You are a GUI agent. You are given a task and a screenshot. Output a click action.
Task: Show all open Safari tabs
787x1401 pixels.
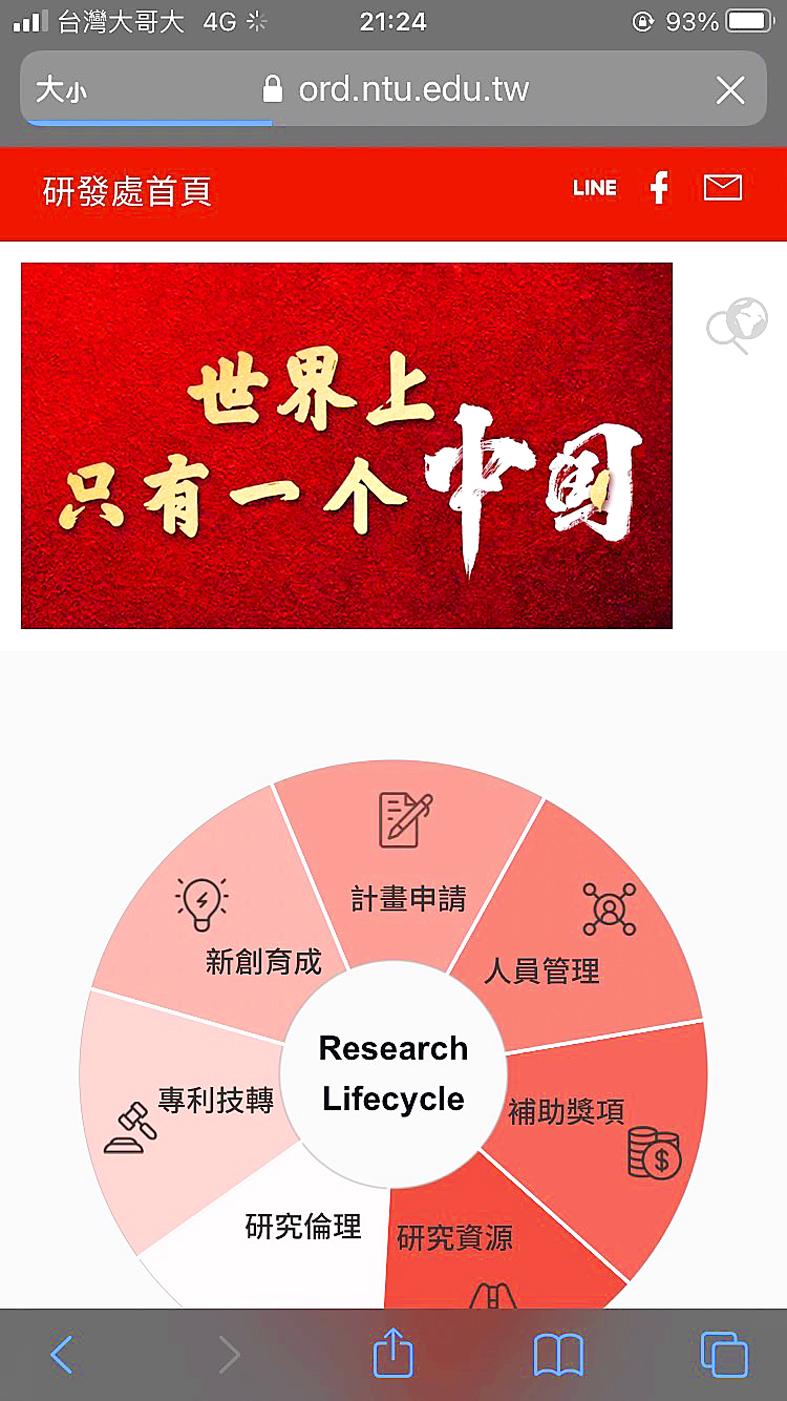tap(724, 1355)
